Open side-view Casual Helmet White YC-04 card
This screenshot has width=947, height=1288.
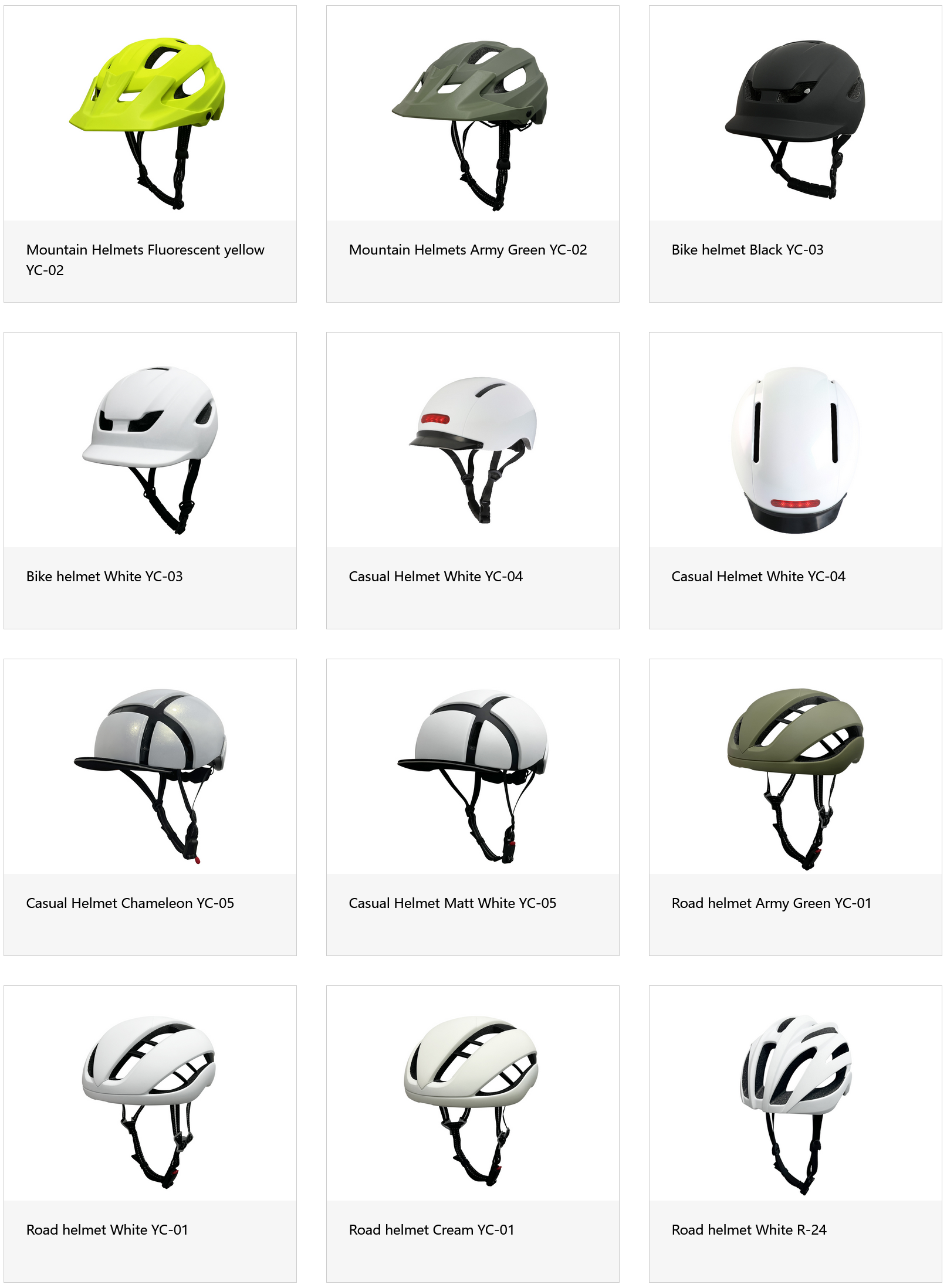pyautogui.click(x=472, y=480)
